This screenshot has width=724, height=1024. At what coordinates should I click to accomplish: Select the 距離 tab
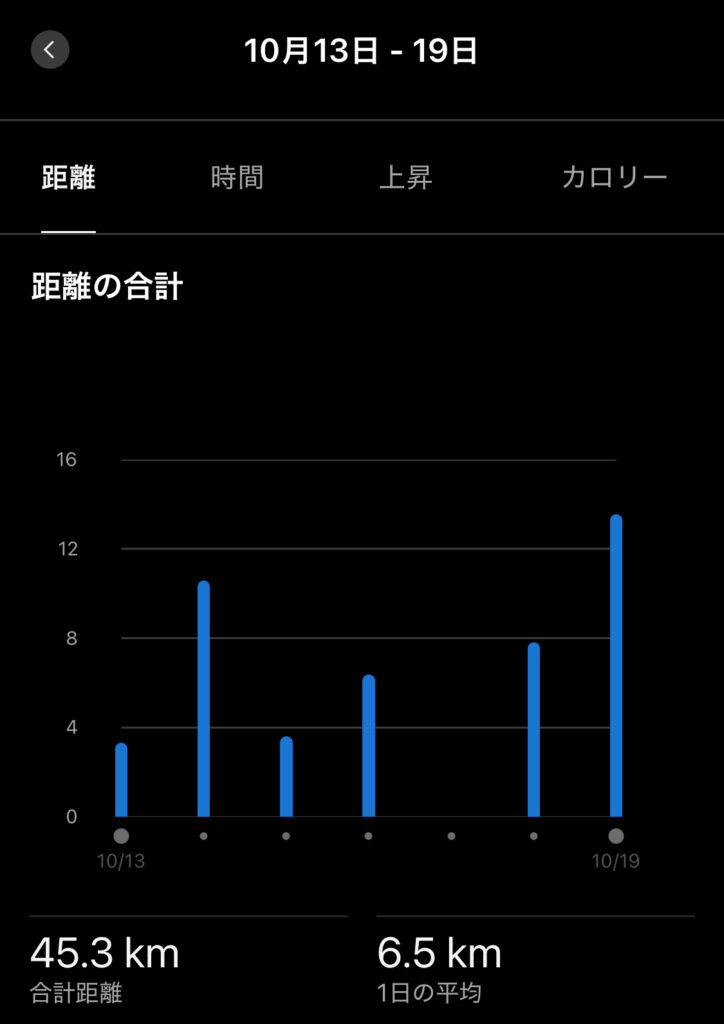68,178
